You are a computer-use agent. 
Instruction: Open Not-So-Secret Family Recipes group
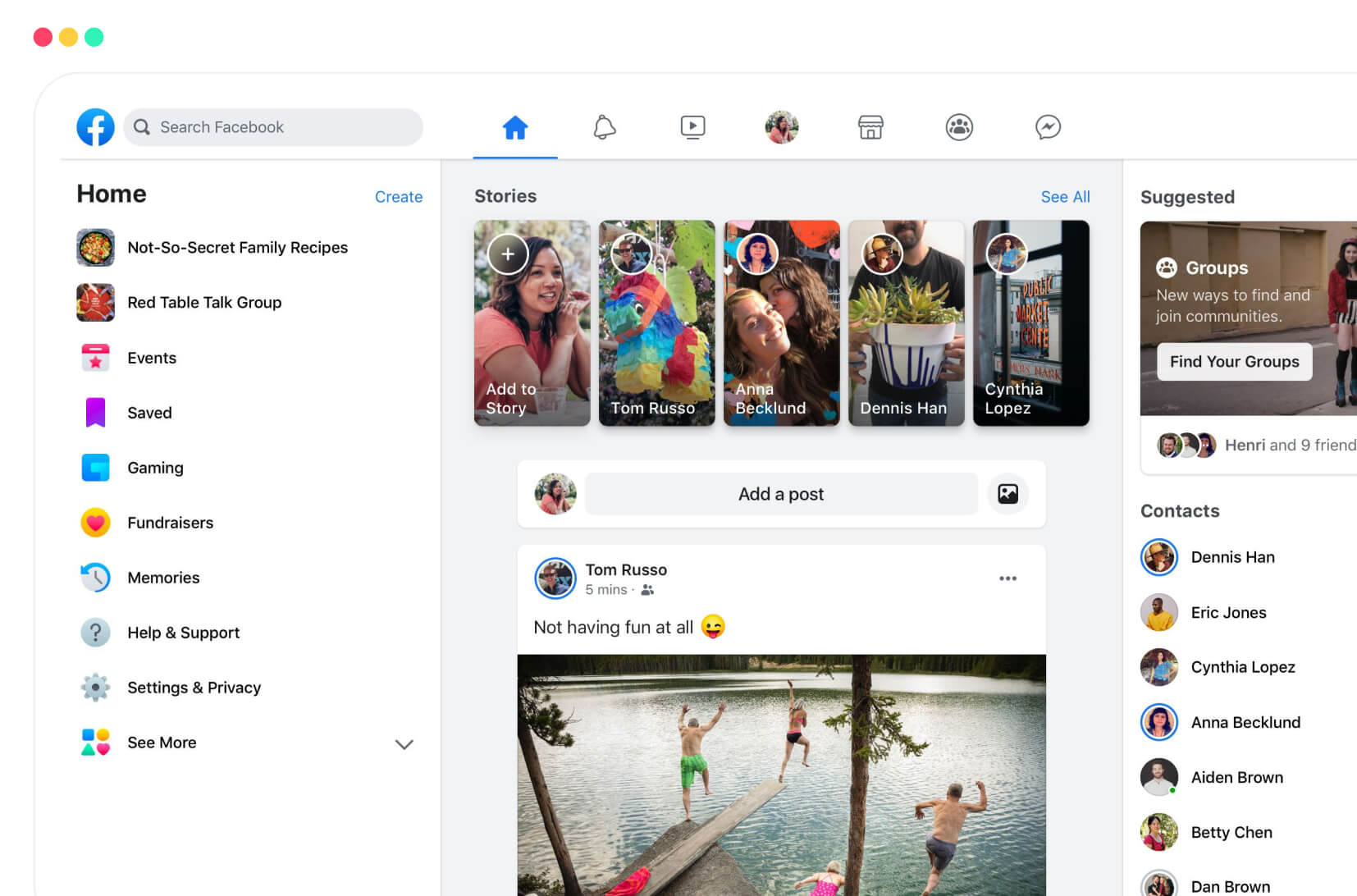point(237,248)
